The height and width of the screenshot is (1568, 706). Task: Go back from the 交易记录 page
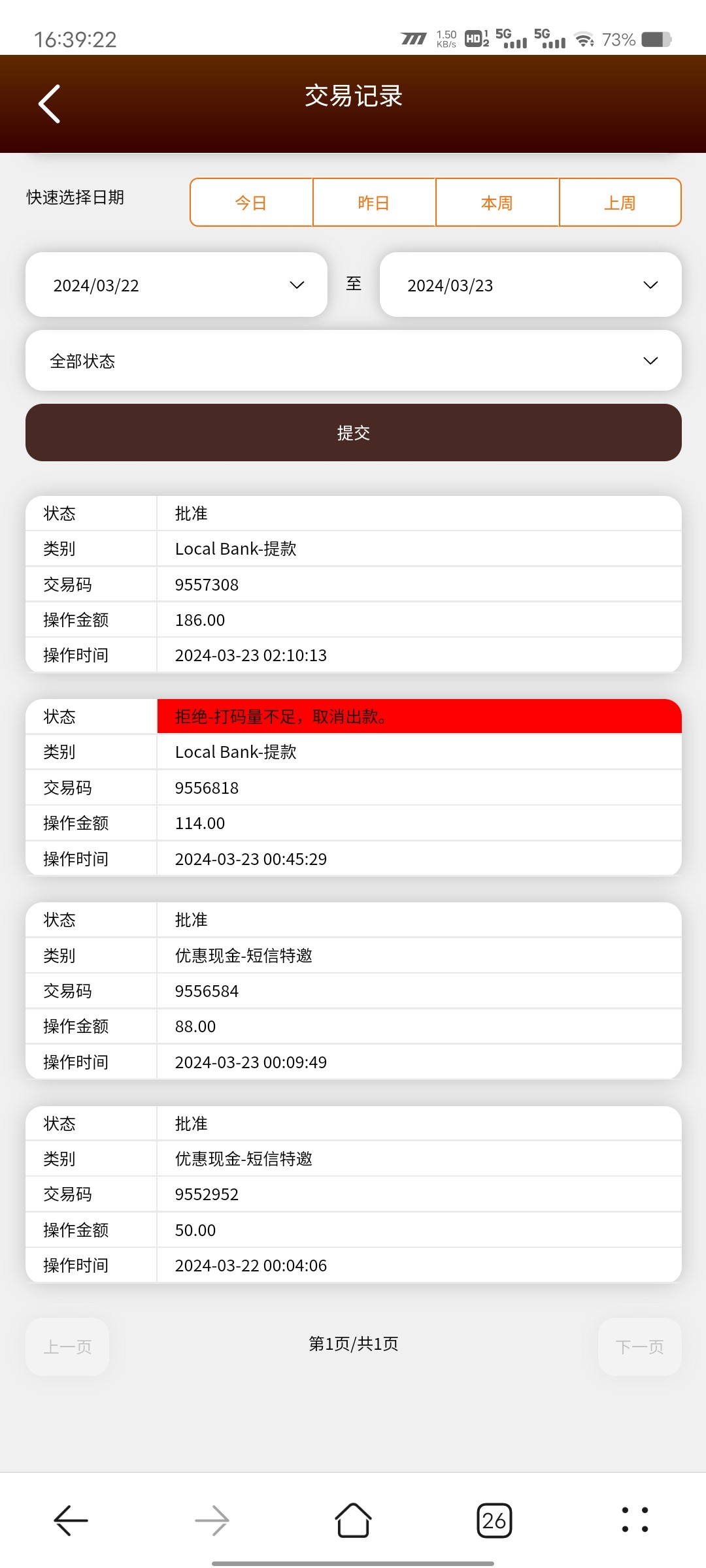(50, 104)
